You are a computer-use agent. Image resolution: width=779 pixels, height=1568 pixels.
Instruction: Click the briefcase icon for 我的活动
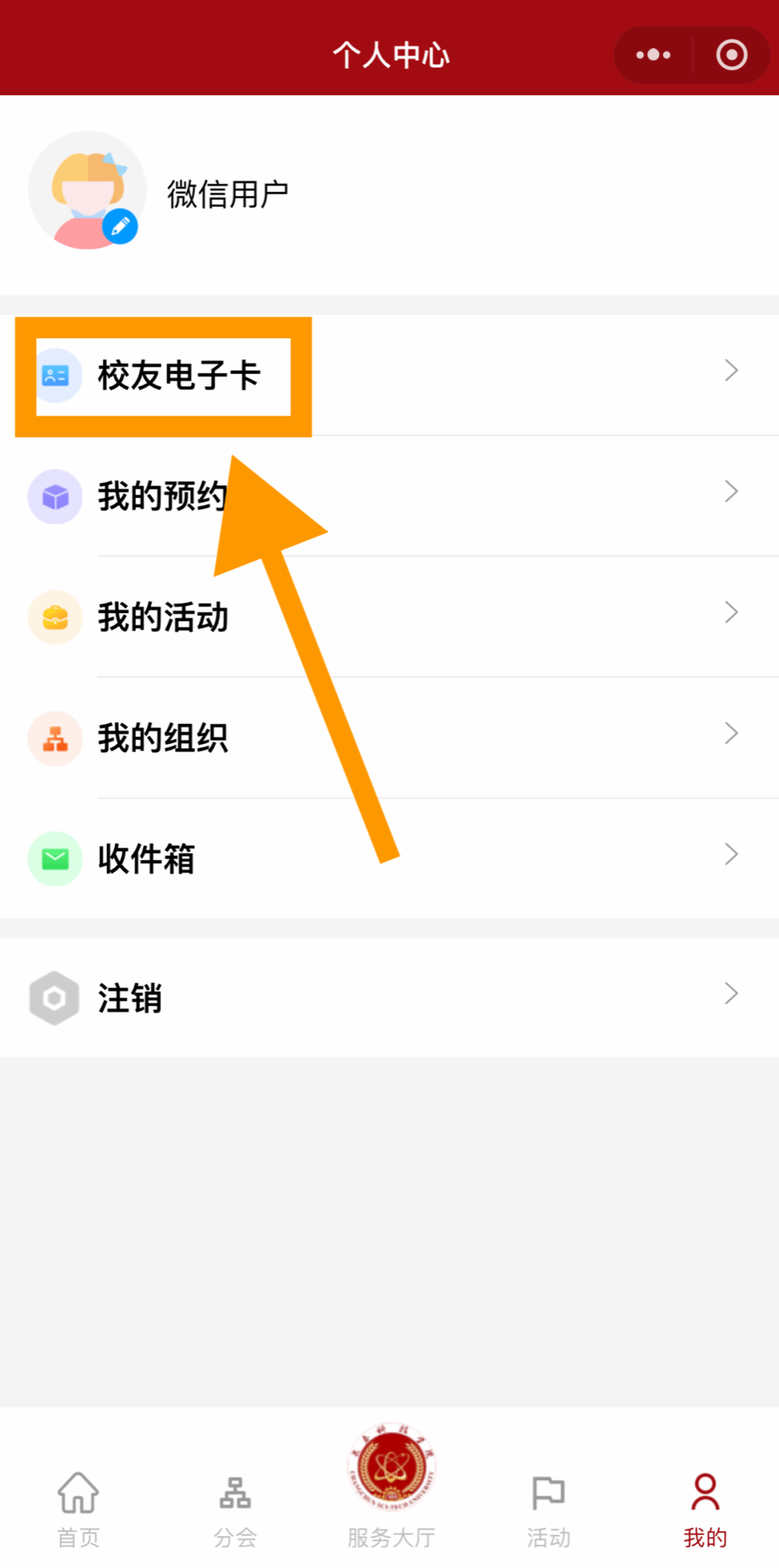click(54, 618)
